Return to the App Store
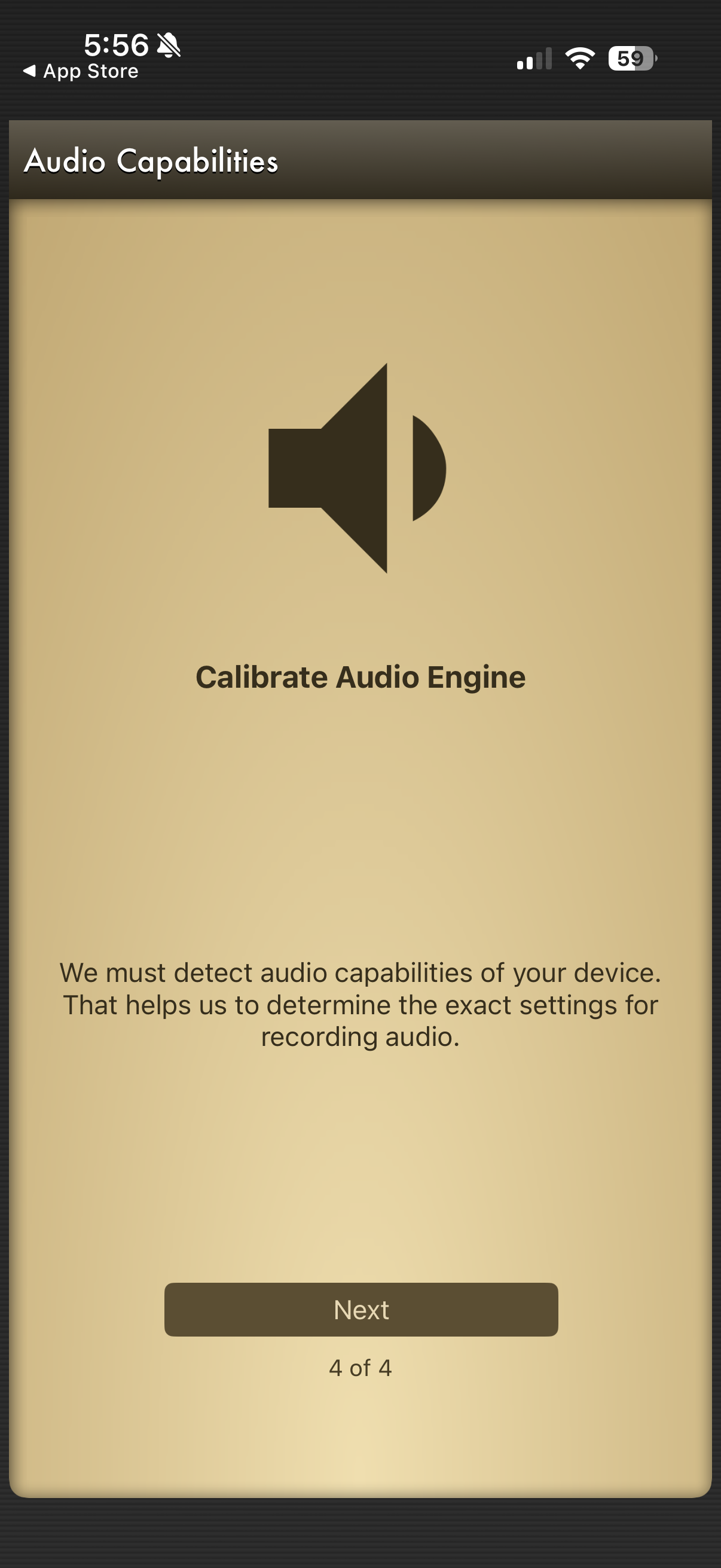The width and height of the screenshot is (721, 1568). (80, 71)
